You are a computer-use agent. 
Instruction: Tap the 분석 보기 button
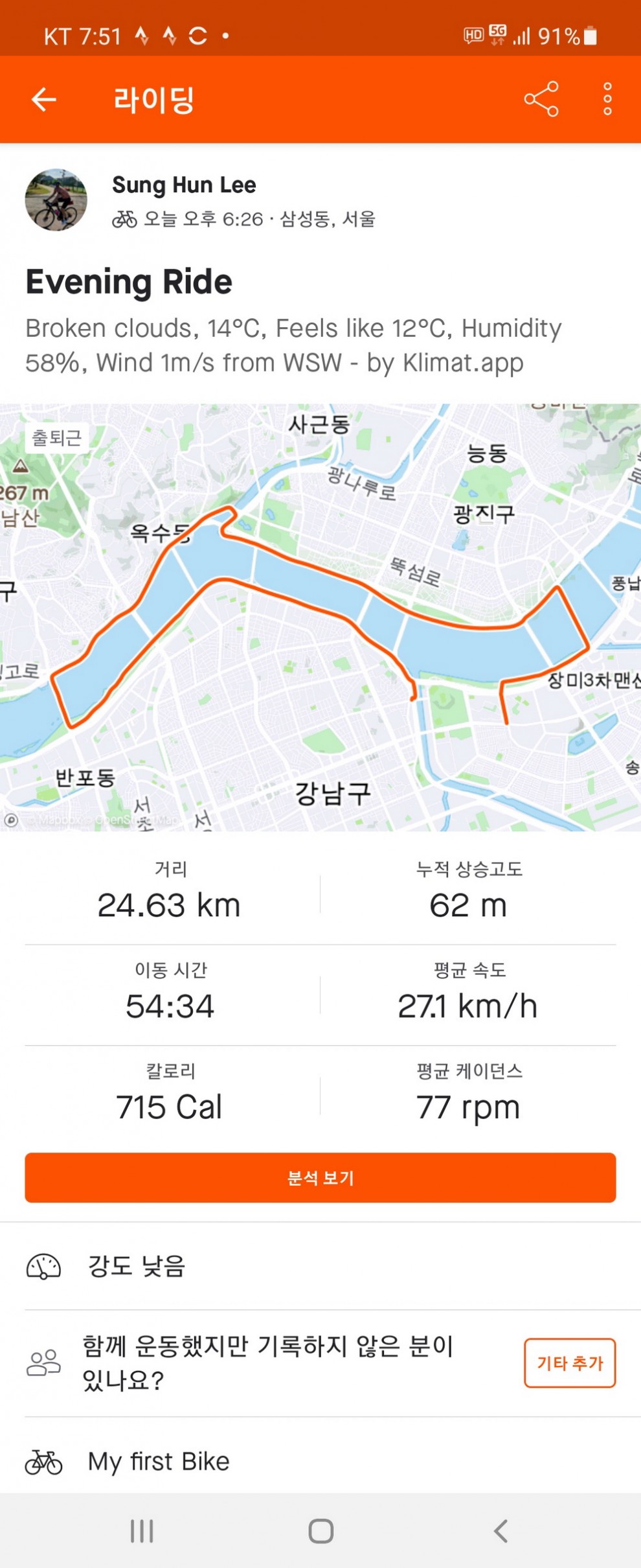pyautogui.click(x=320, y=1177)
